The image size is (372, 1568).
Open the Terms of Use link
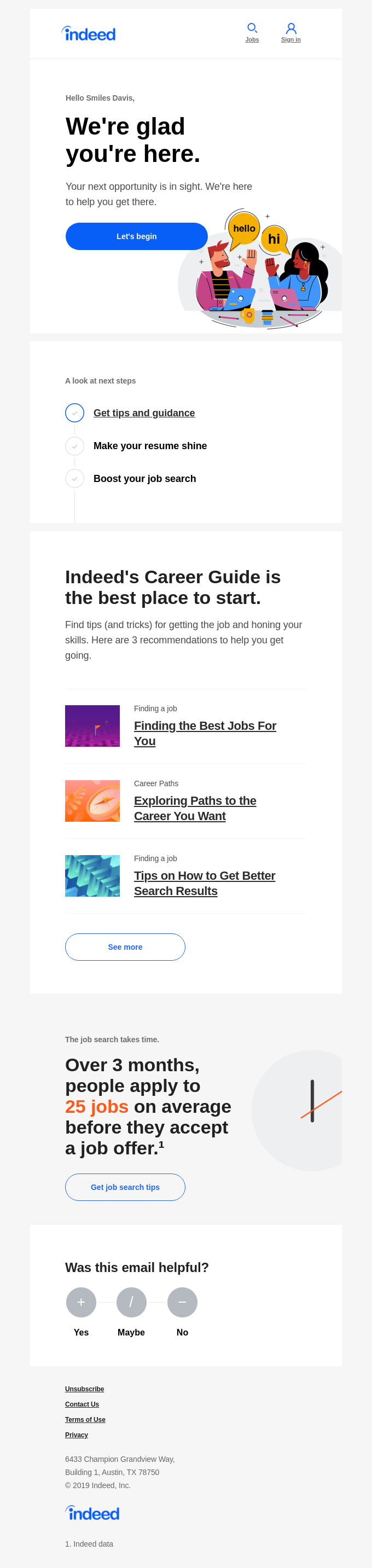click(85, 1419)
